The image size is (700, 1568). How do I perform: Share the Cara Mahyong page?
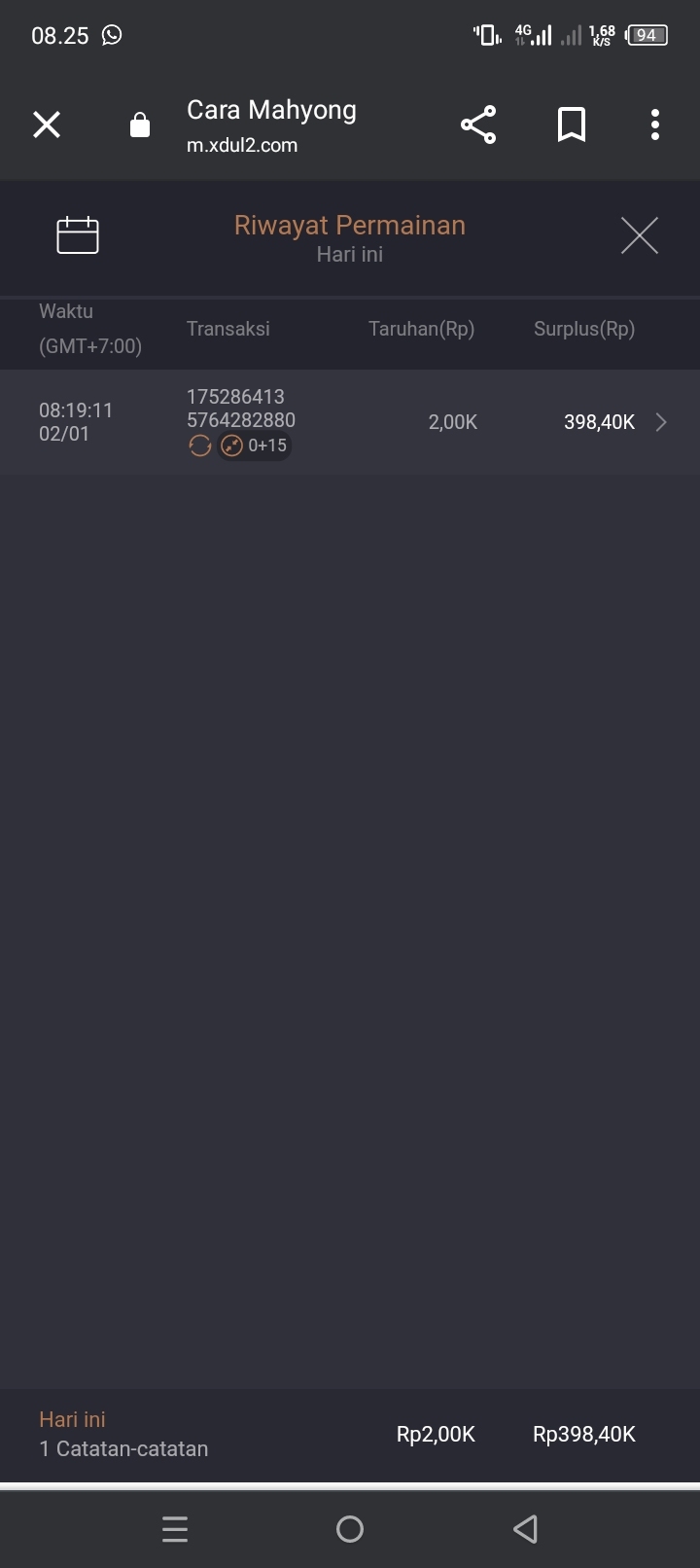[477, 125]
